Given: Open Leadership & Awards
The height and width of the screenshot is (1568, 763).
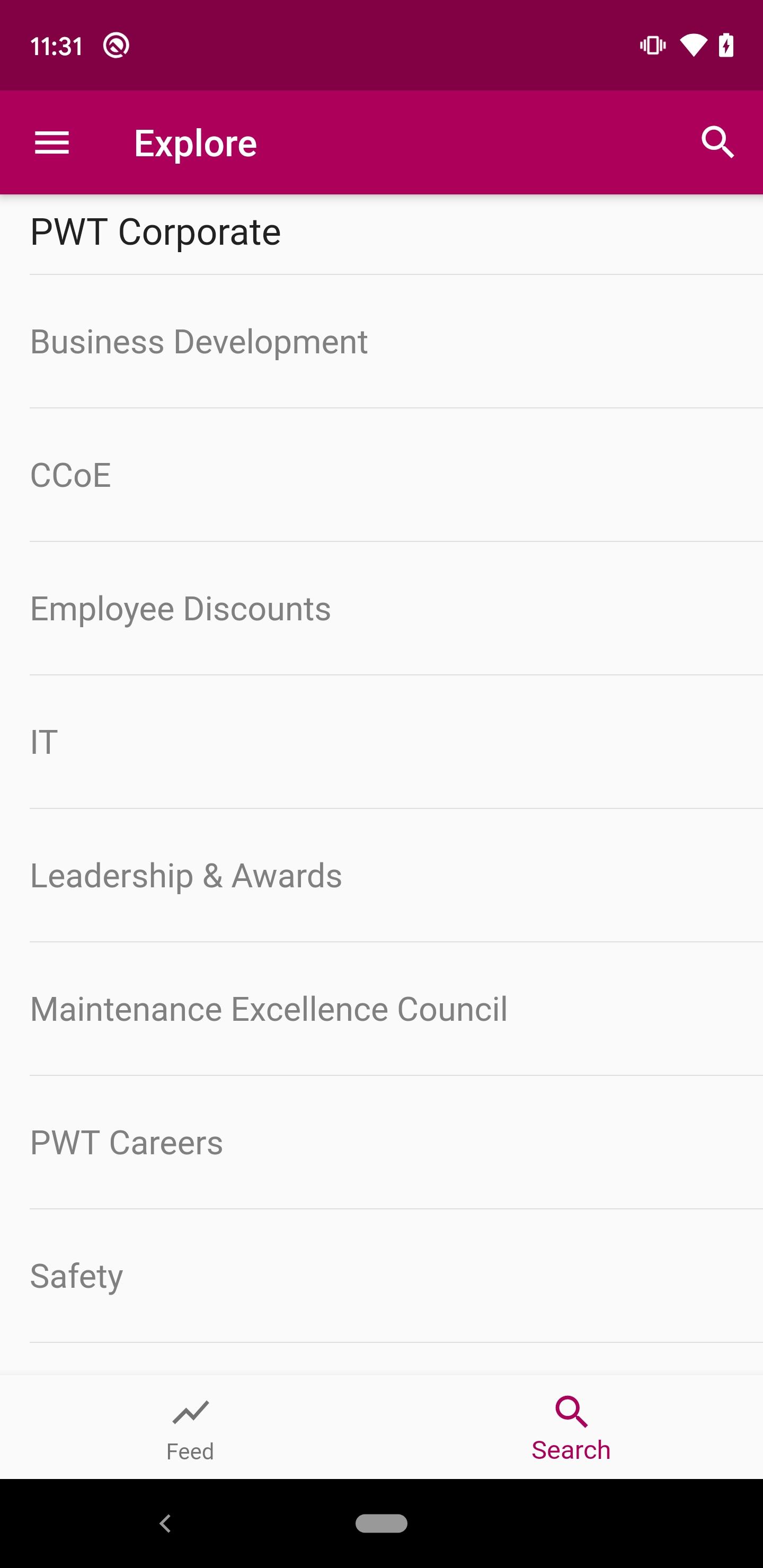Looking at the screenshot, I should pyautogui.click(x=381, y=875).
